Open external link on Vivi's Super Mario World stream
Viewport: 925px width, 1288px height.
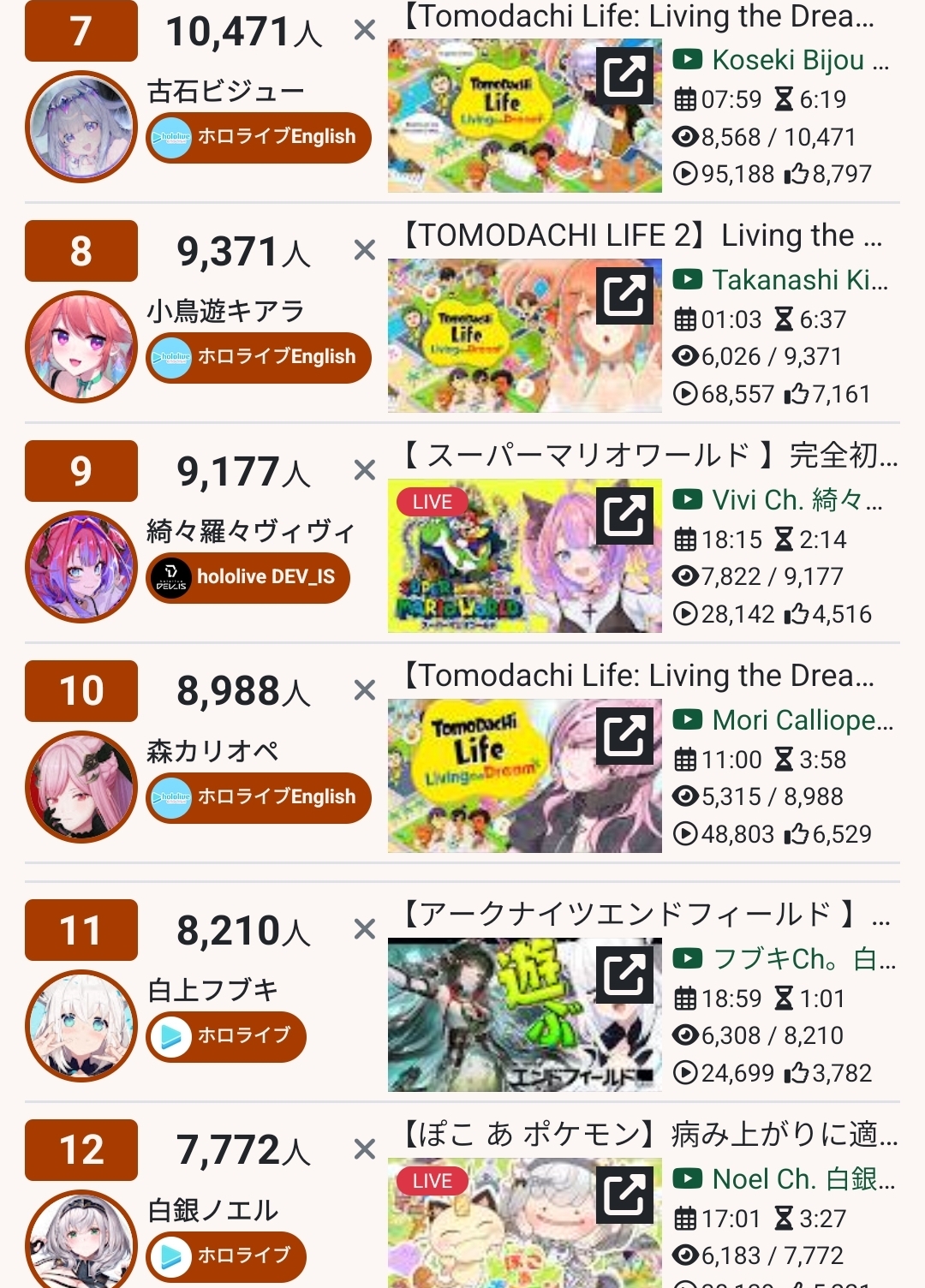point(624,516)
